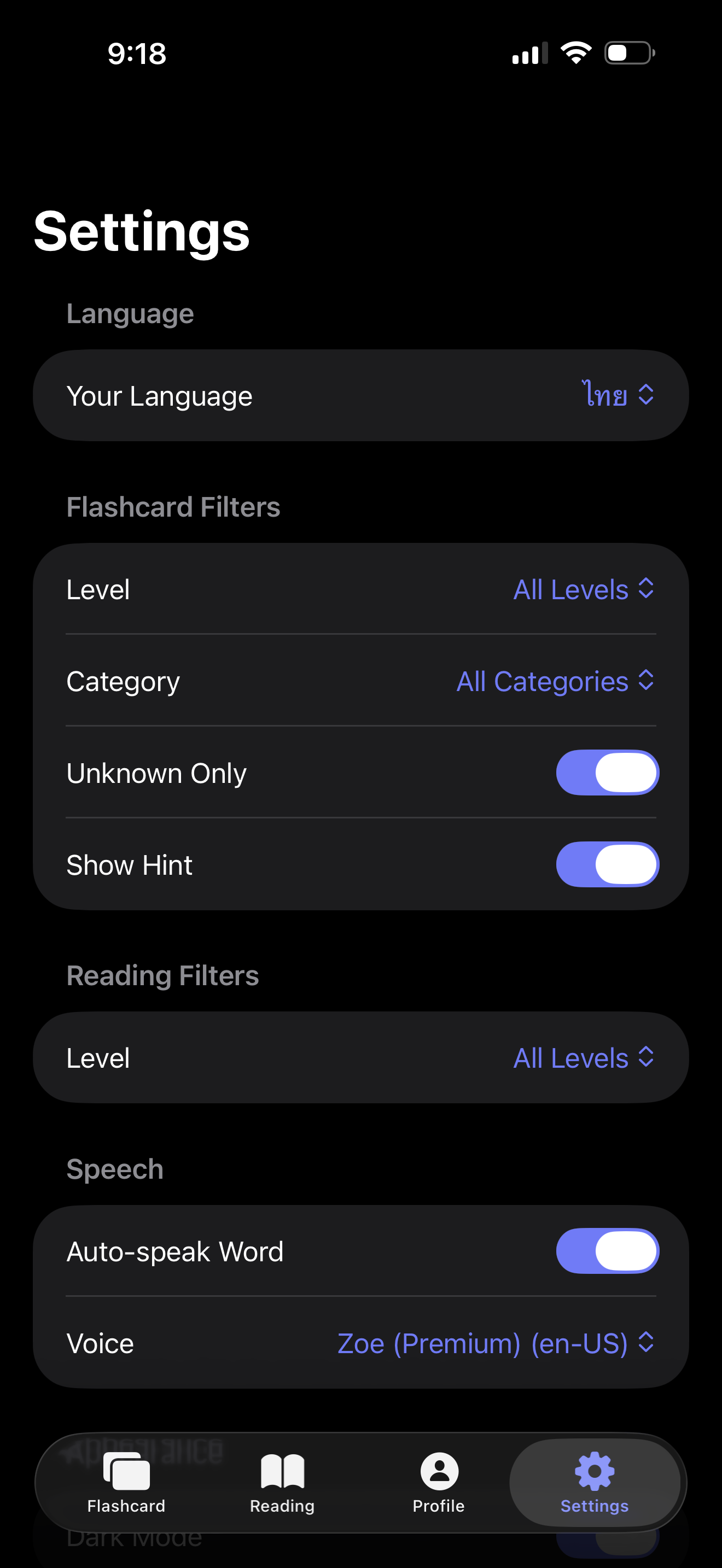Open the Category dropdown
The width and height of the screenshot is (722, 1568).
555,681
